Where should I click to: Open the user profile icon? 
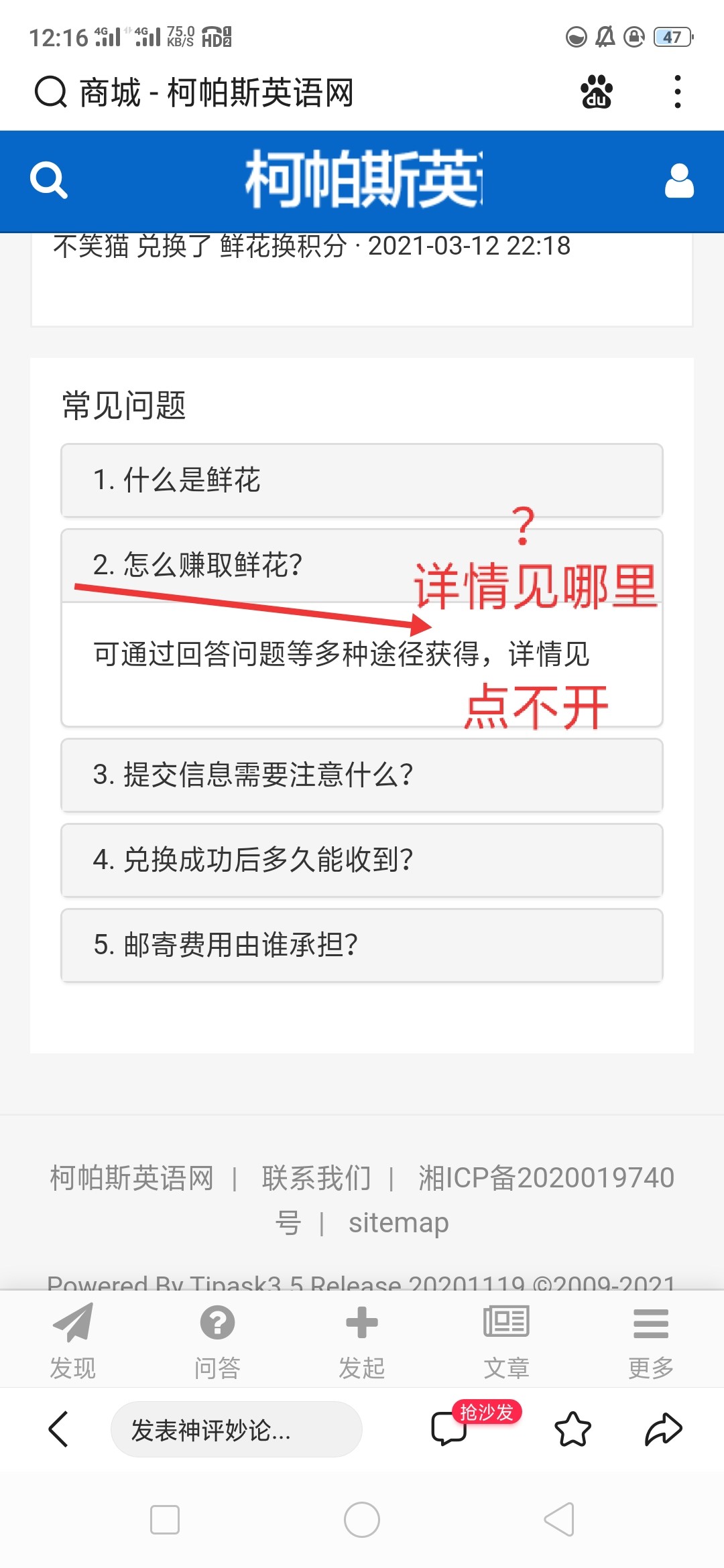coord(678,181)
